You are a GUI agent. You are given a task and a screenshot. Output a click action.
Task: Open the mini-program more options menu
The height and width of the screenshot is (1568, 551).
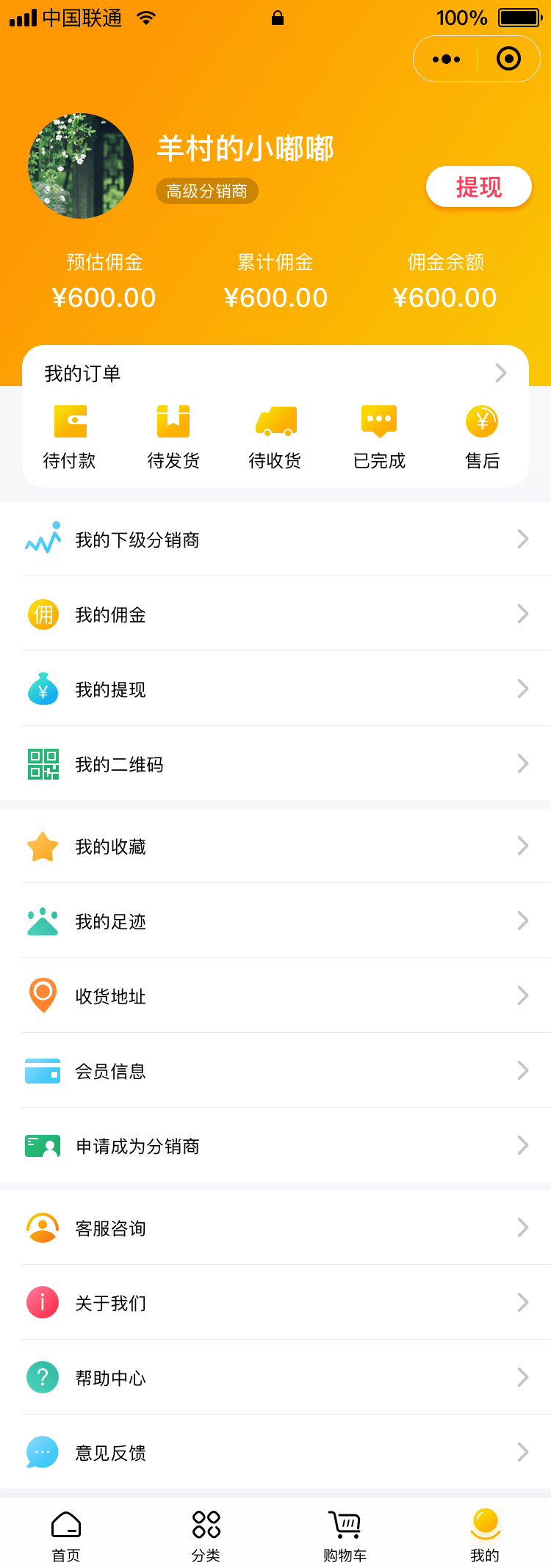click(x=446, y=59)
